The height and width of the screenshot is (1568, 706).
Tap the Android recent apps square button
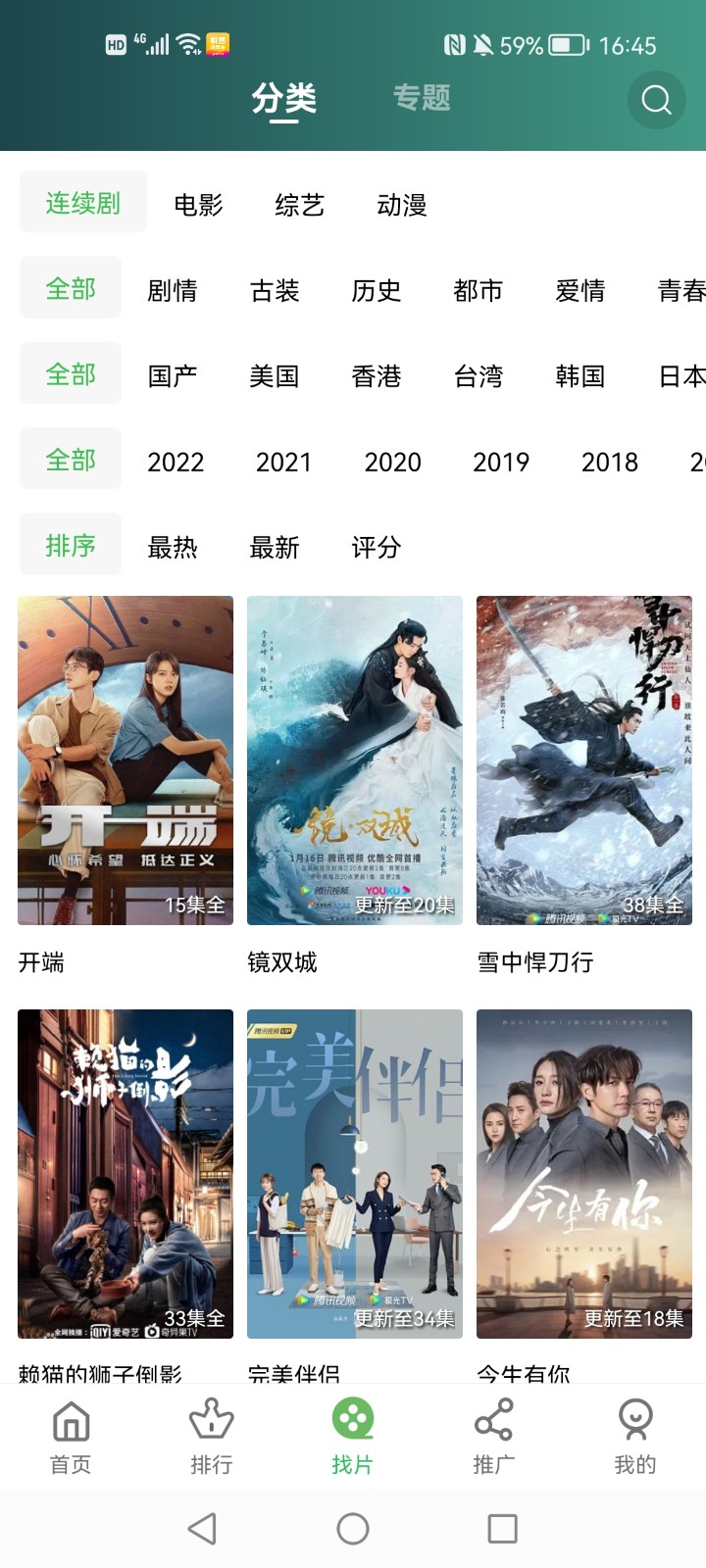point(502,1527)
